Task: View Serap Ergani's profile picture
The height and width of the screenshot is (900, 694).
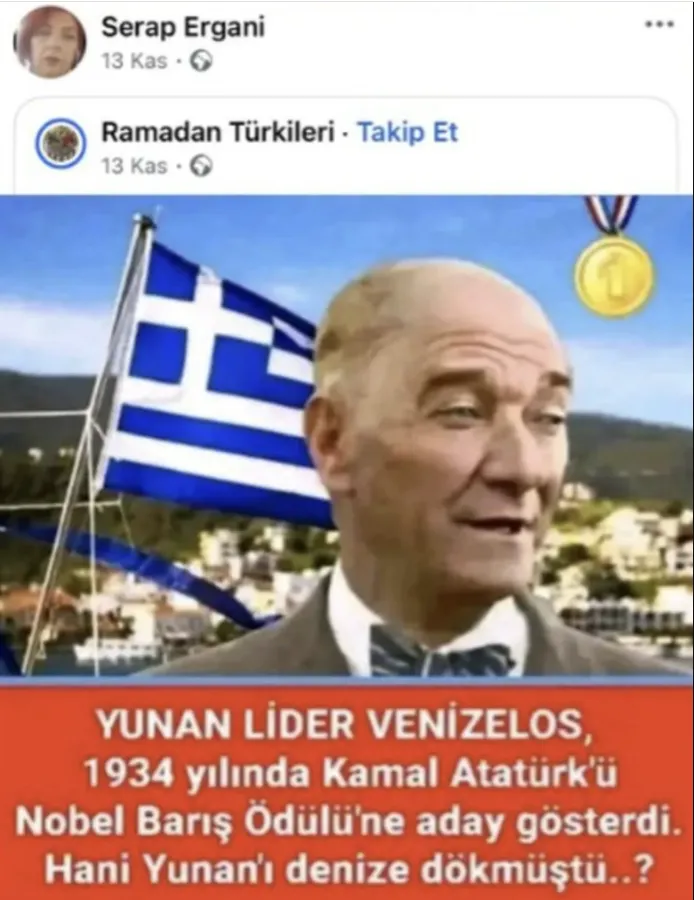Action: [49, 42]
